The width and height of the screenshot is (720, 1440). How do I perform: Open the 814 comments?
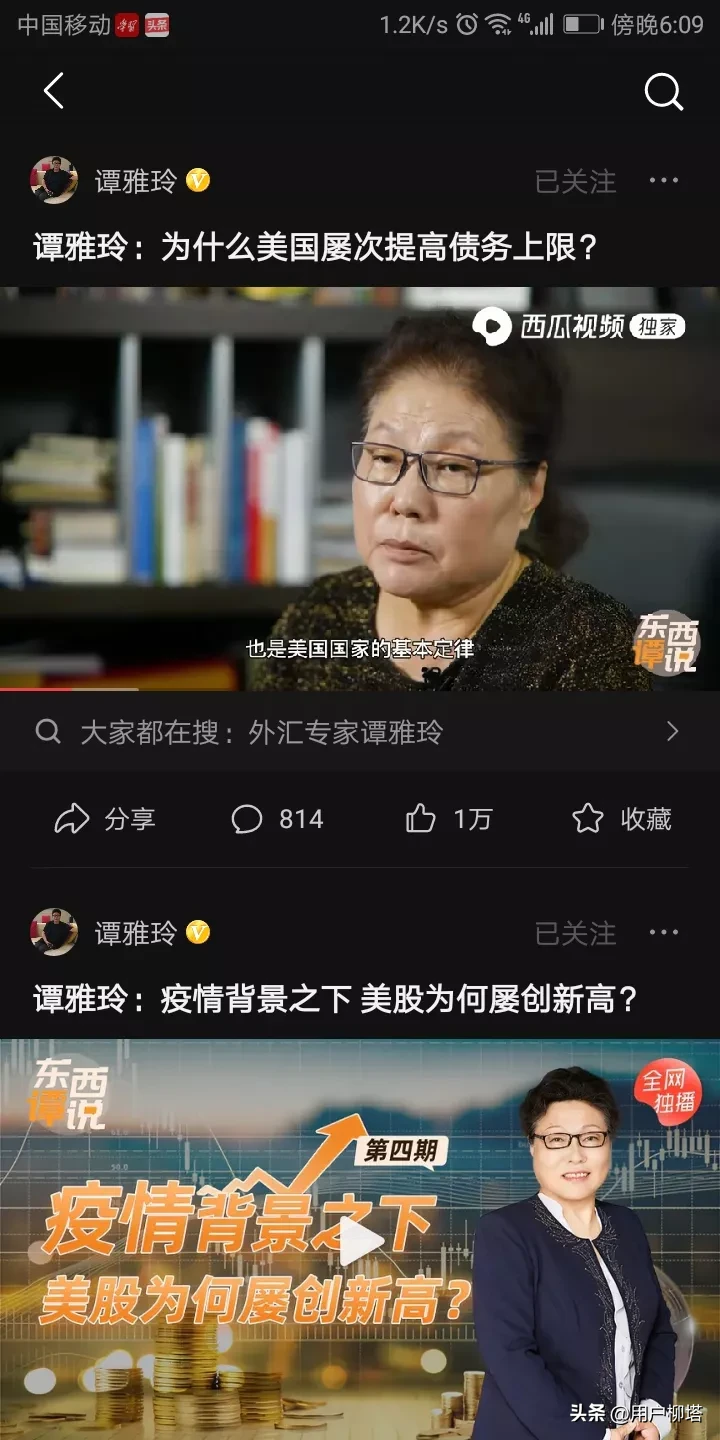tap(277, 819)
